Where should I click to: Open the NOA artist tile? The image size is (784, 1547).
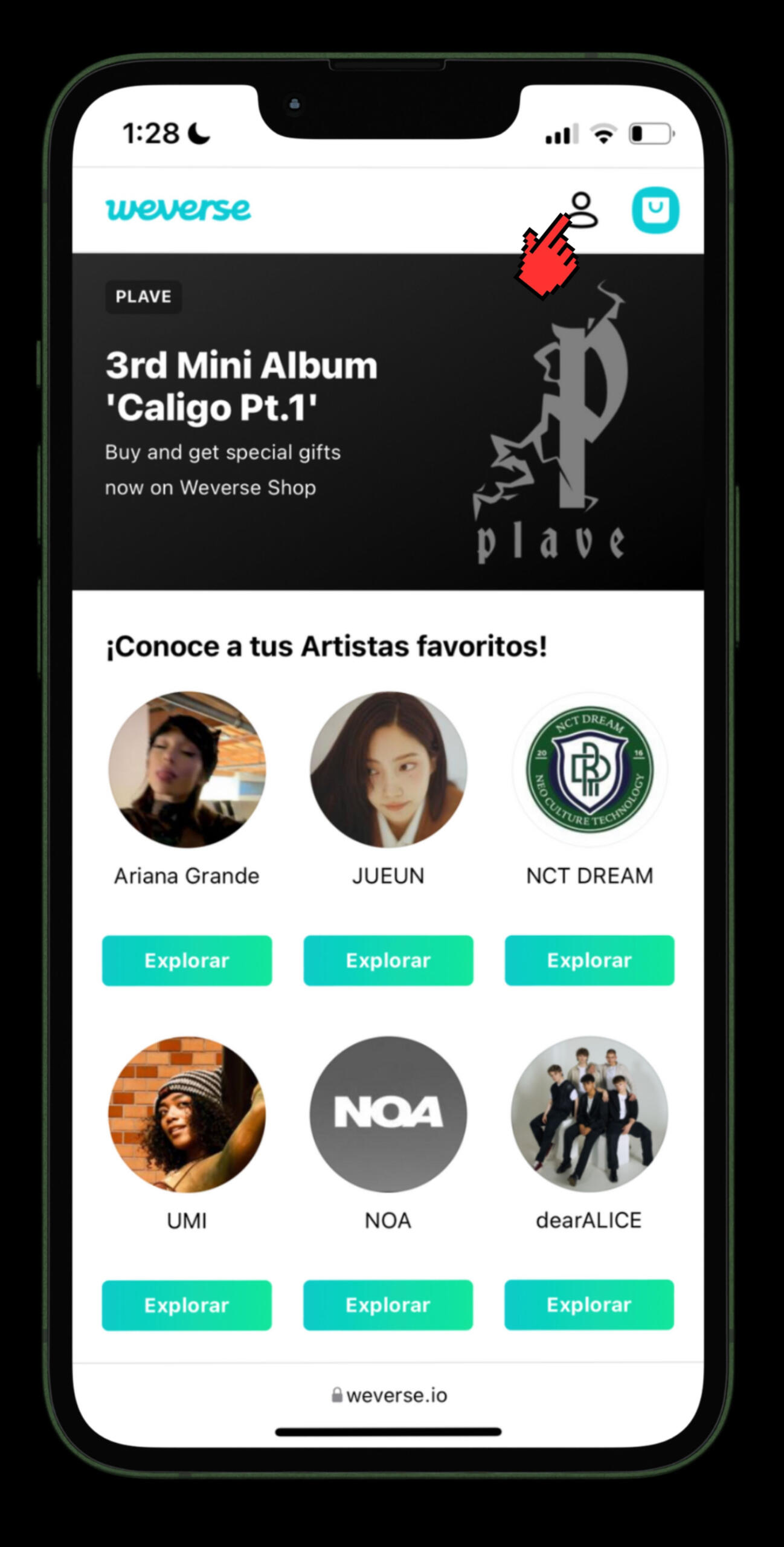point(388,1114)
